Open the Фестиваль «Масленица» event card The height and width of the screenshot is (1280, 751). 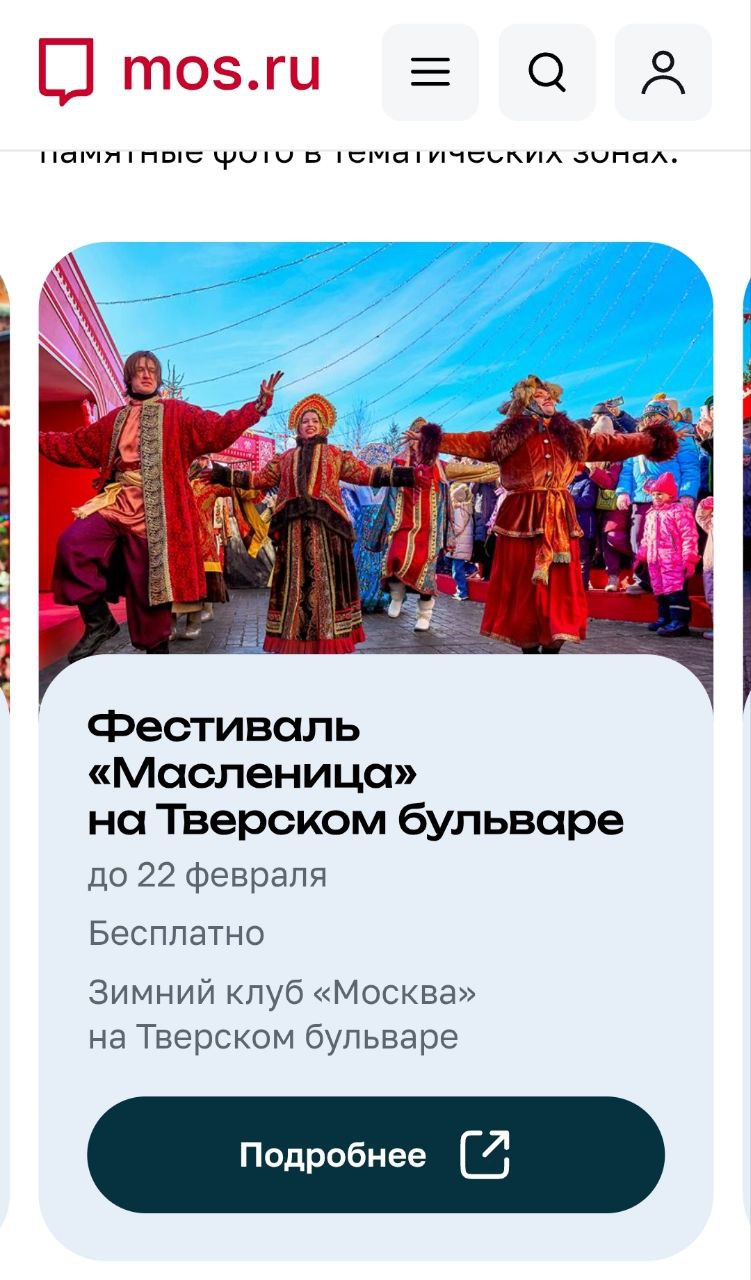tap(354, 772)
